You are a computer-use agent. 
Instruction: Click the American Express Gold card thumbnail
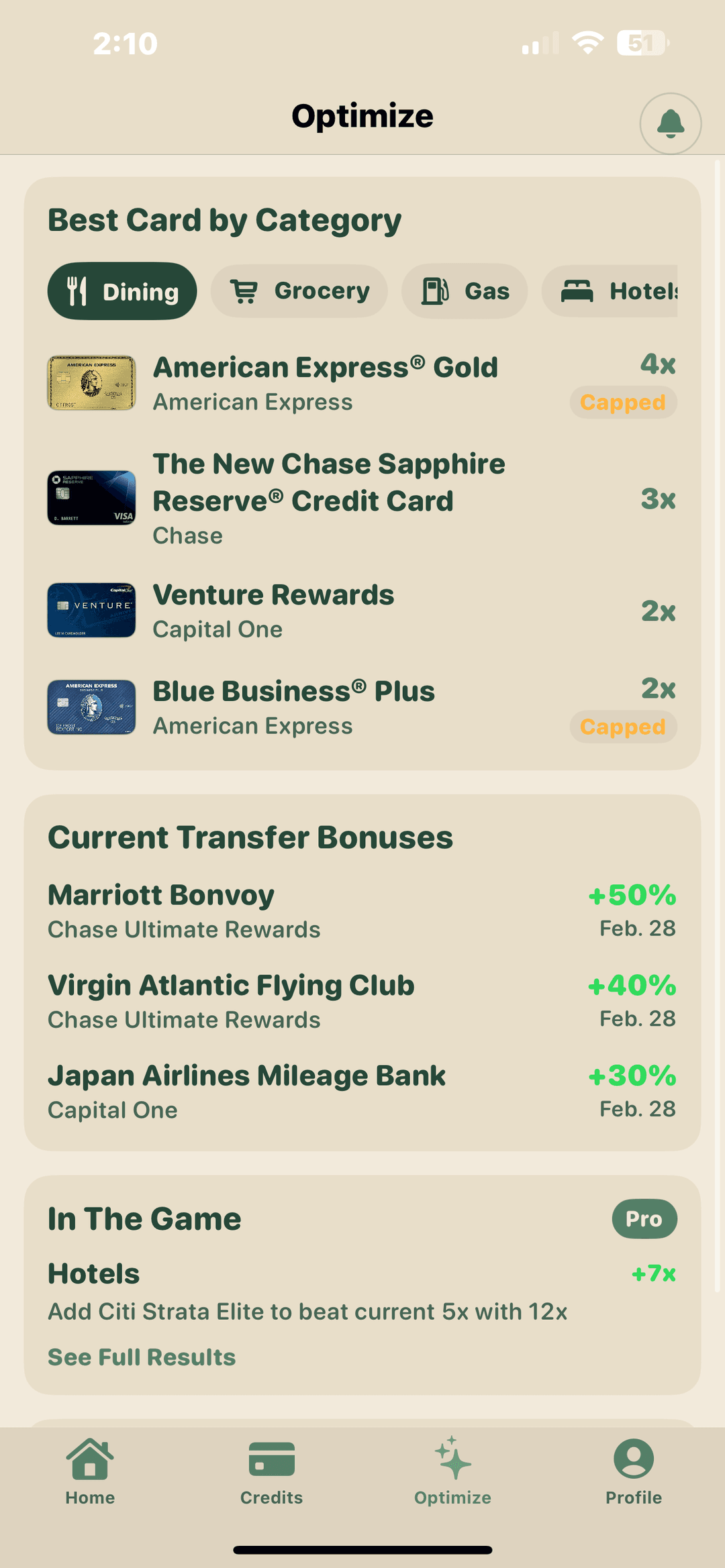click(91, 381)
